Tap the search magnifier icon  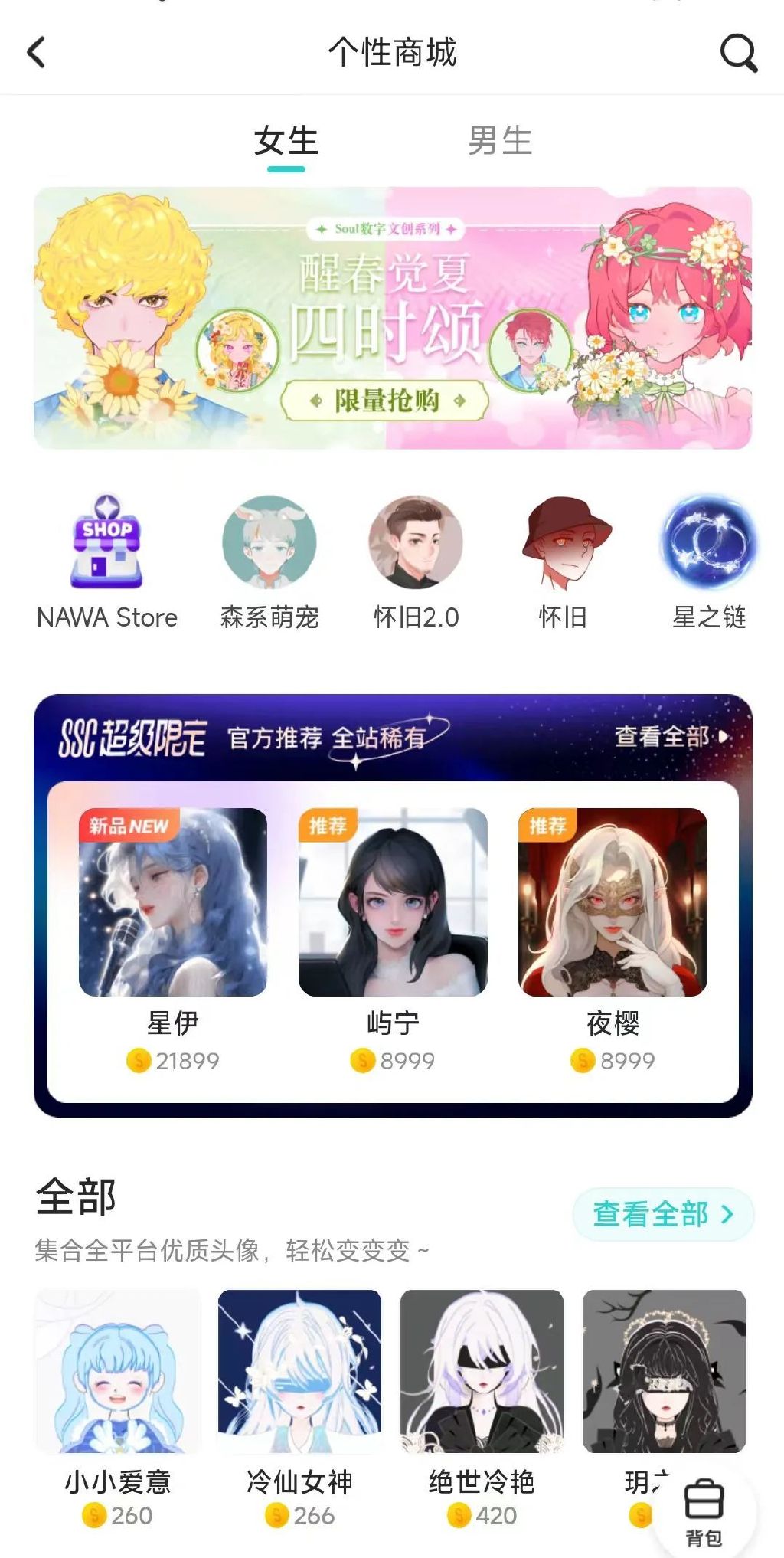pos(737,54)
